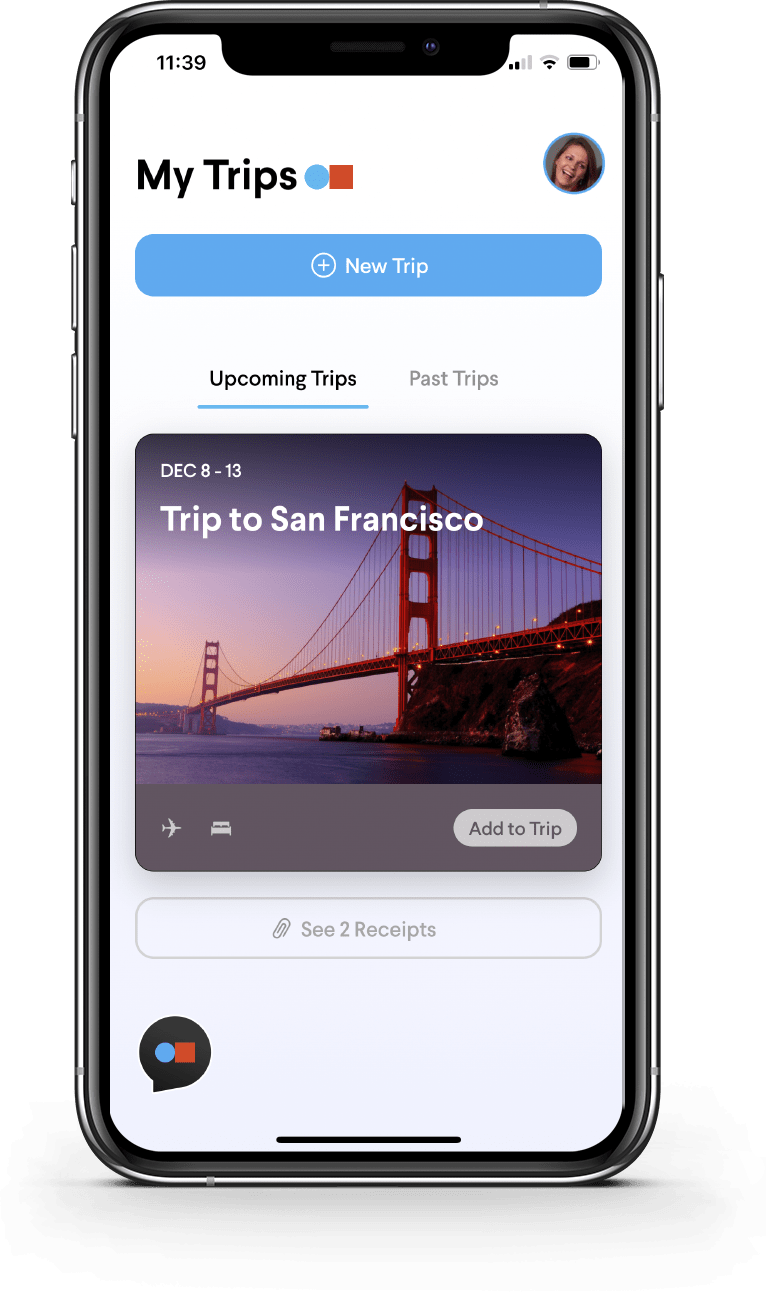Tap the flight airplane icon on the trip card
Screen dimensions: 766x1292
tap(172, 828)
